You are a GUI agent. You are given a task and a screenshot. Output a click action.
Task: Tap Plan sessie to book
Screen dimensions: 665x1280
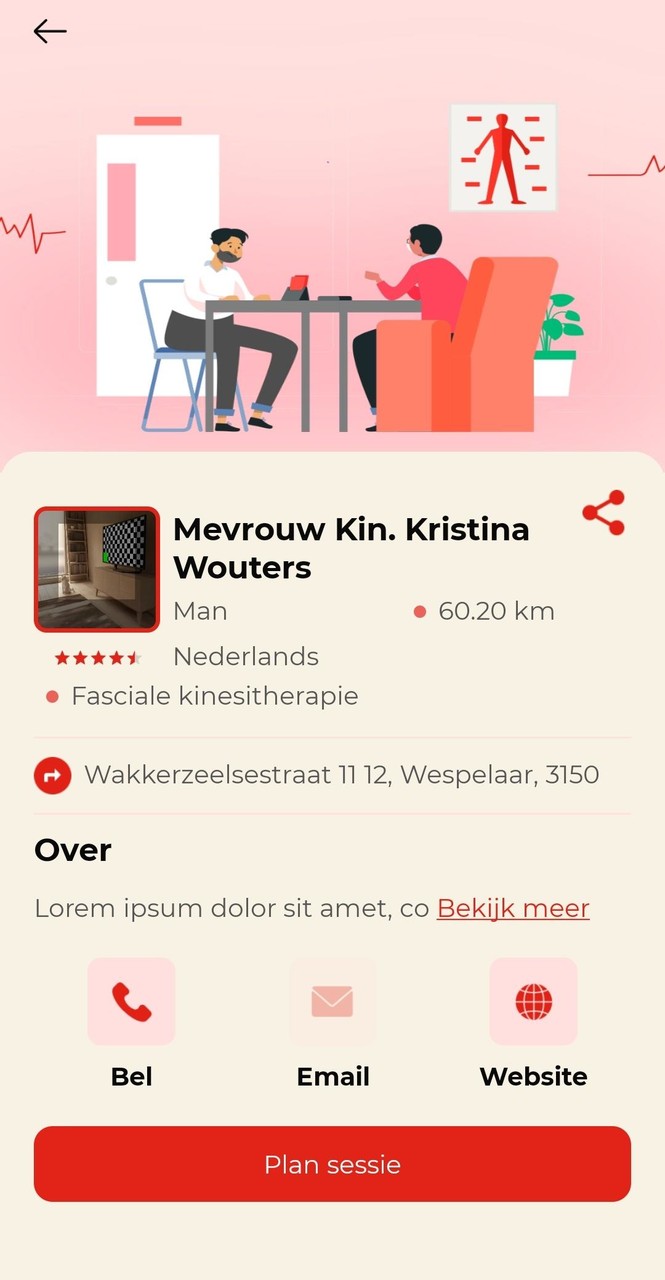click(332, 1164)
